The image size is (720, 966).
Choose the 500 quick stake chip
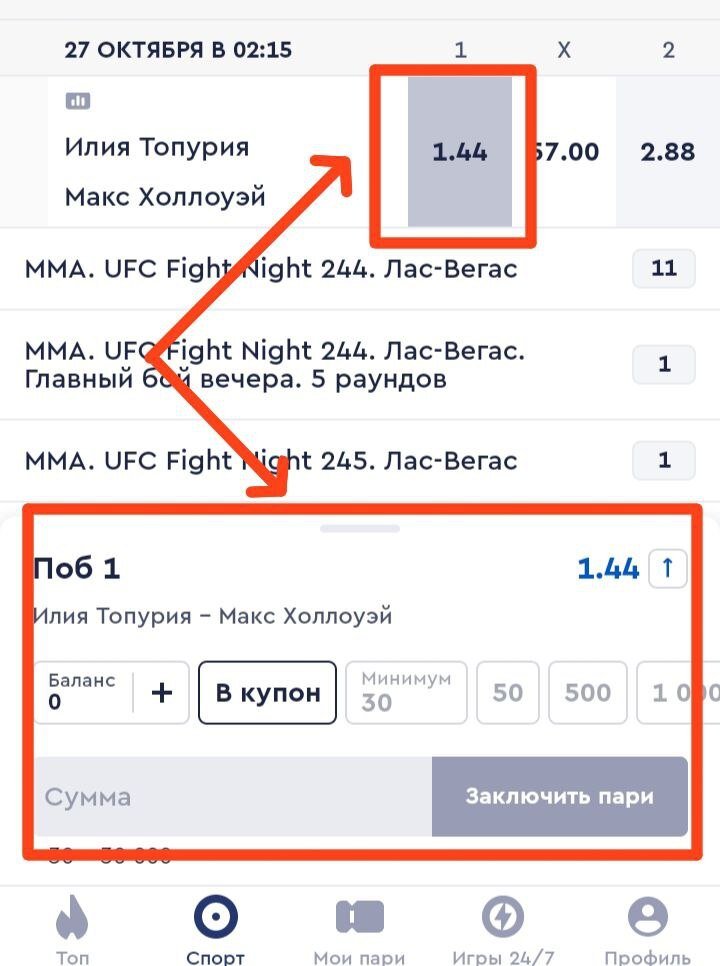[587, 693]
